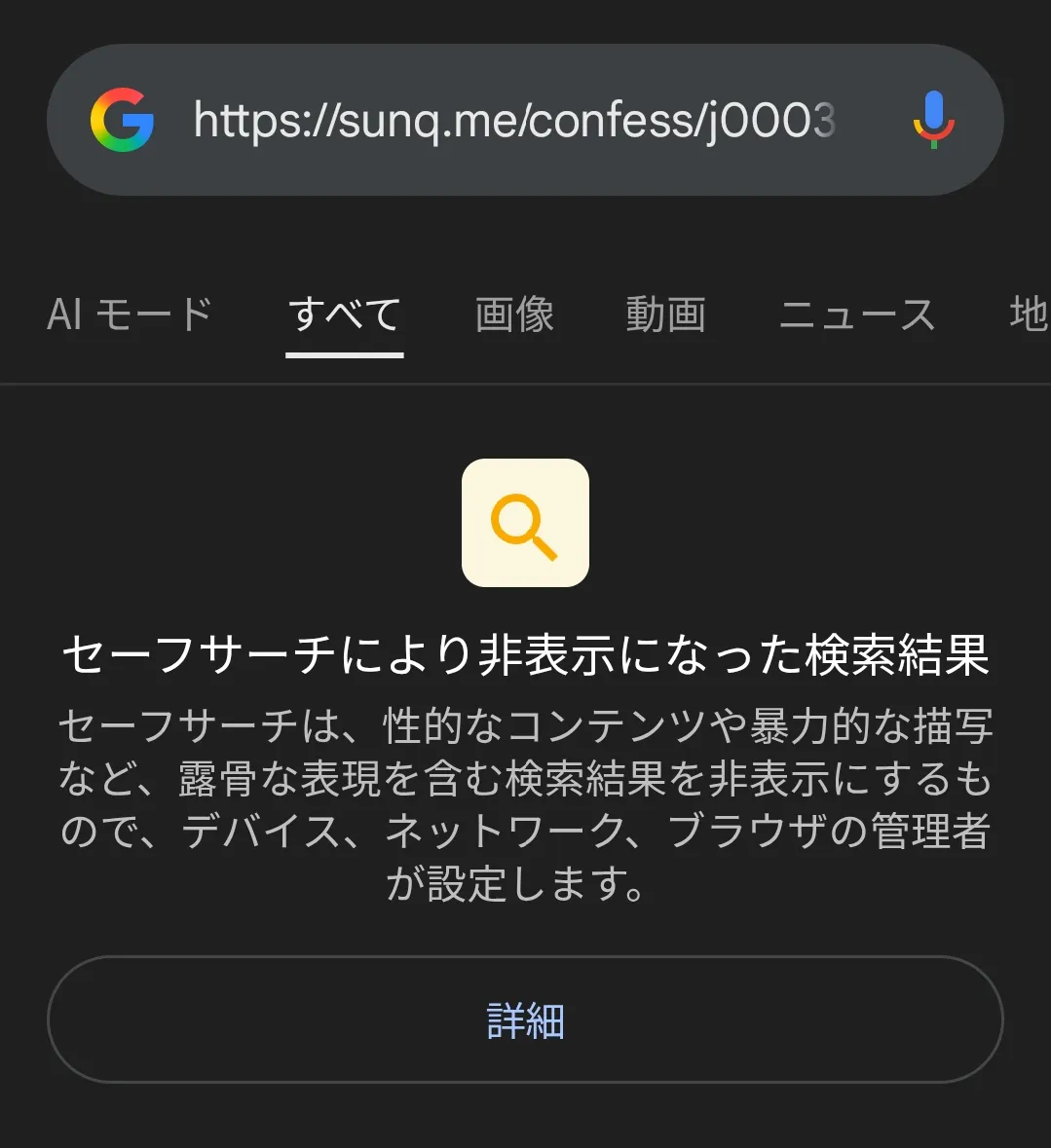Screen dimensions: 1051x1148
Task: Go to the ニュース tab
Action: [x=857, y=315]
